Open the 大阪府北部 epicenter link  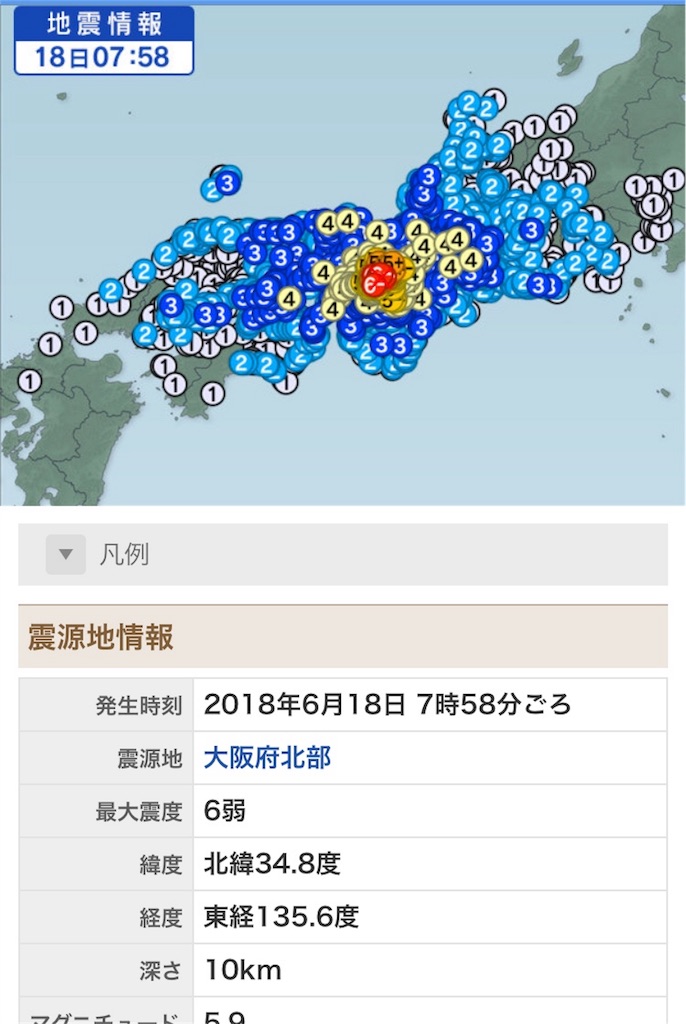tap(267, 758)
